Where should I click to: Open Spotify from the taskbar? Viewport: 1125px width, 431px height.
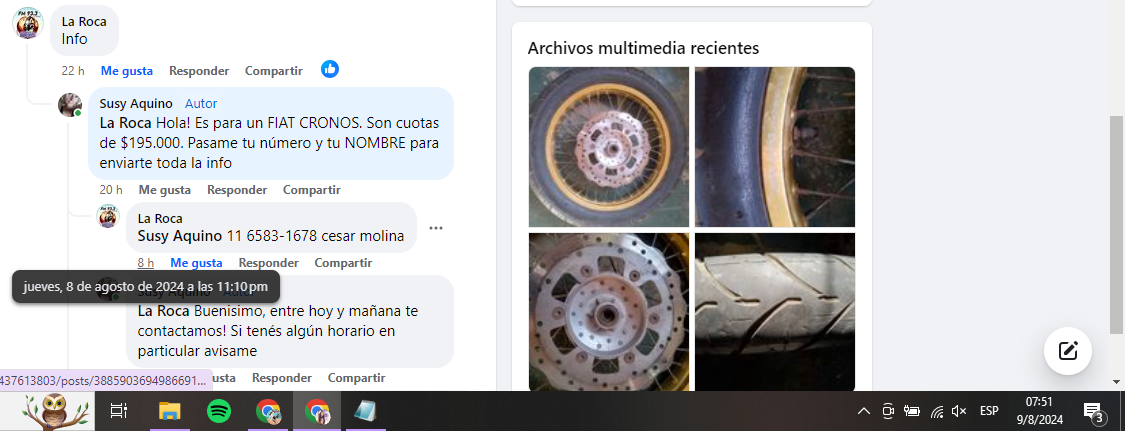coord(219,411)
